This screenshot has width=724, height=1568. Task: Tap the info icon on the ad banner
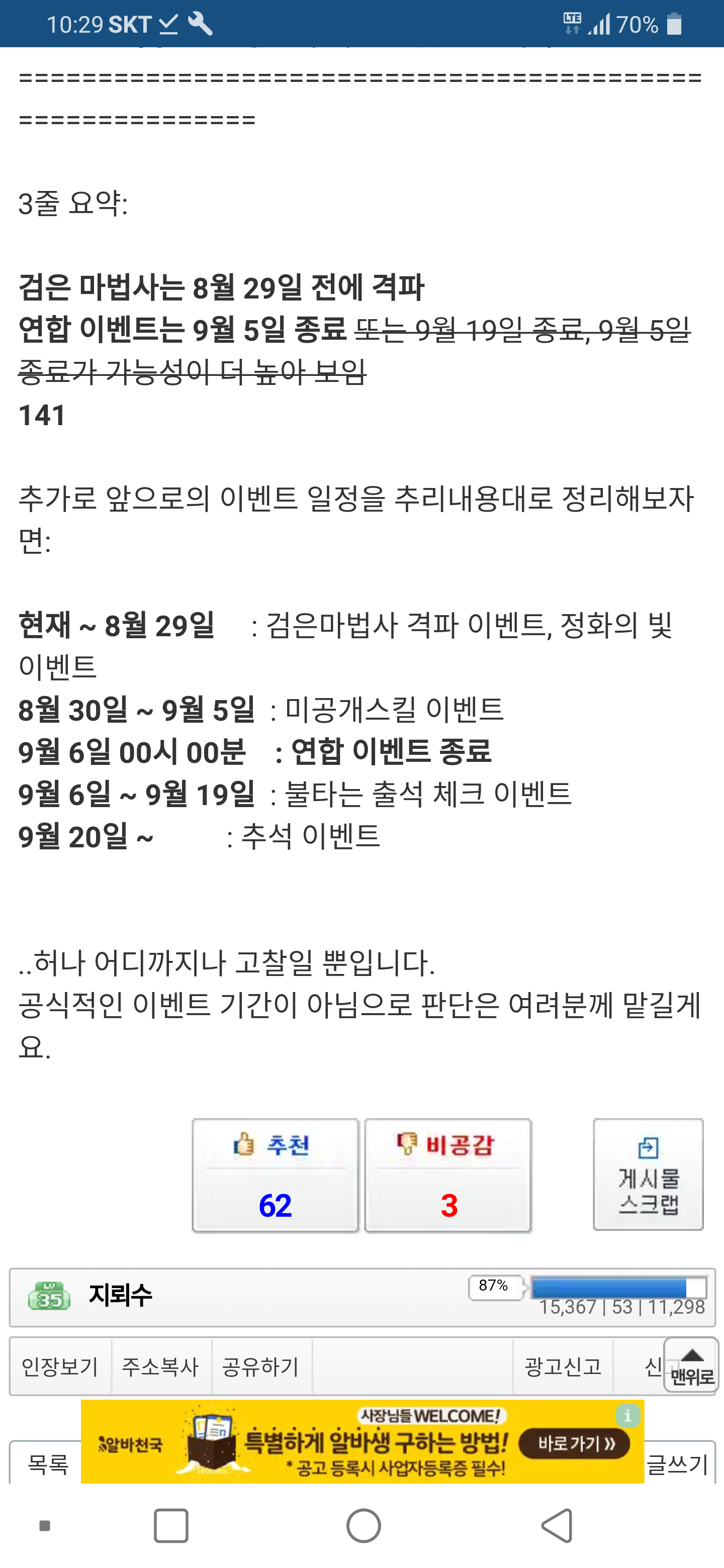pos(628,1415)
